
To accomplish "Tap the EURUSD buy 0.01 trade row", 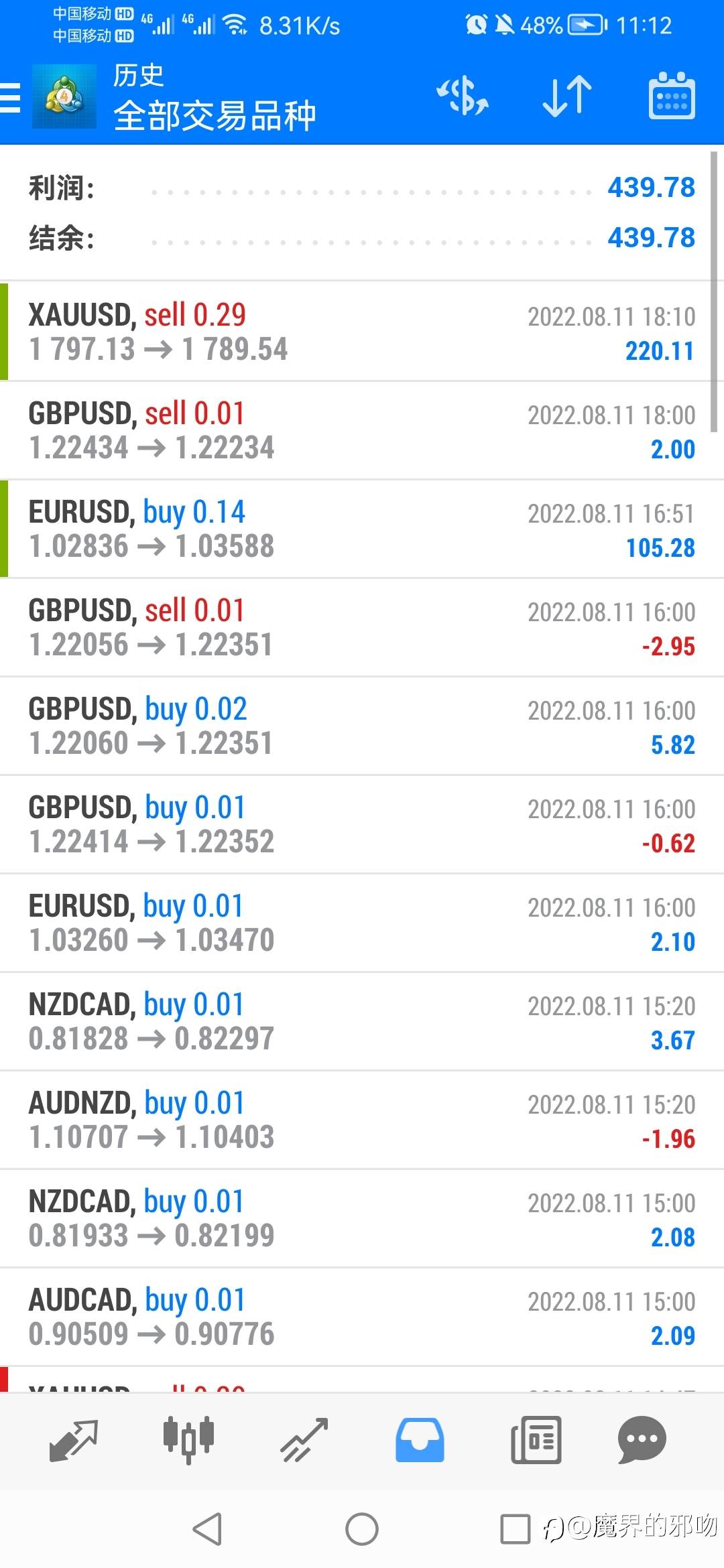I will [x=362, y=923].
